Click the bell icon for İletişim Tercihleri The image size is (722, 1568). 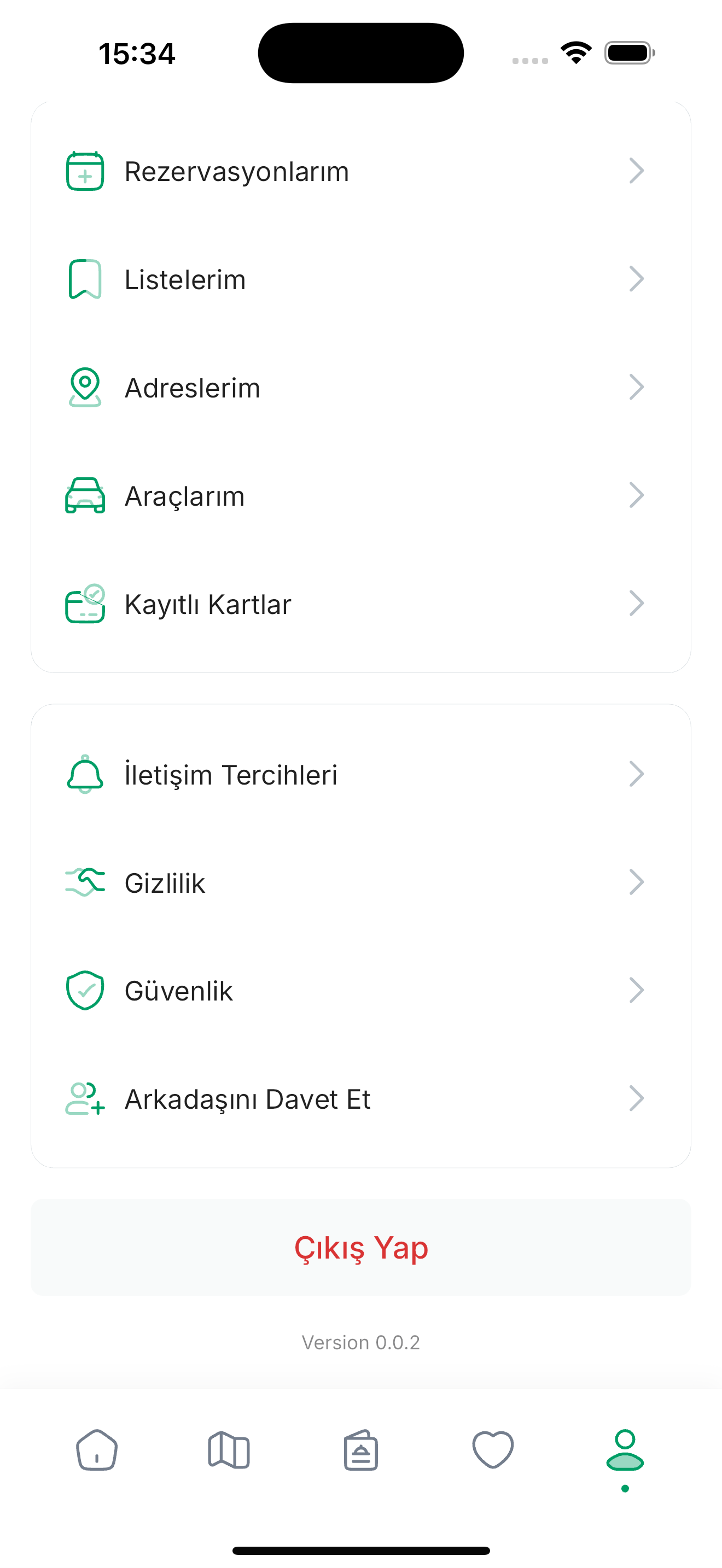click(85, 774)
